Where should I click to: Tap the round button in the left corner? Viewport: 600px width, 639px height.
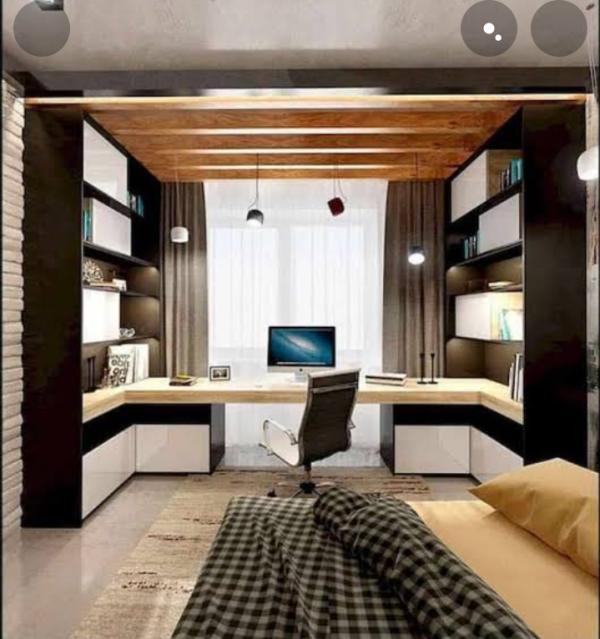(41, 28)
